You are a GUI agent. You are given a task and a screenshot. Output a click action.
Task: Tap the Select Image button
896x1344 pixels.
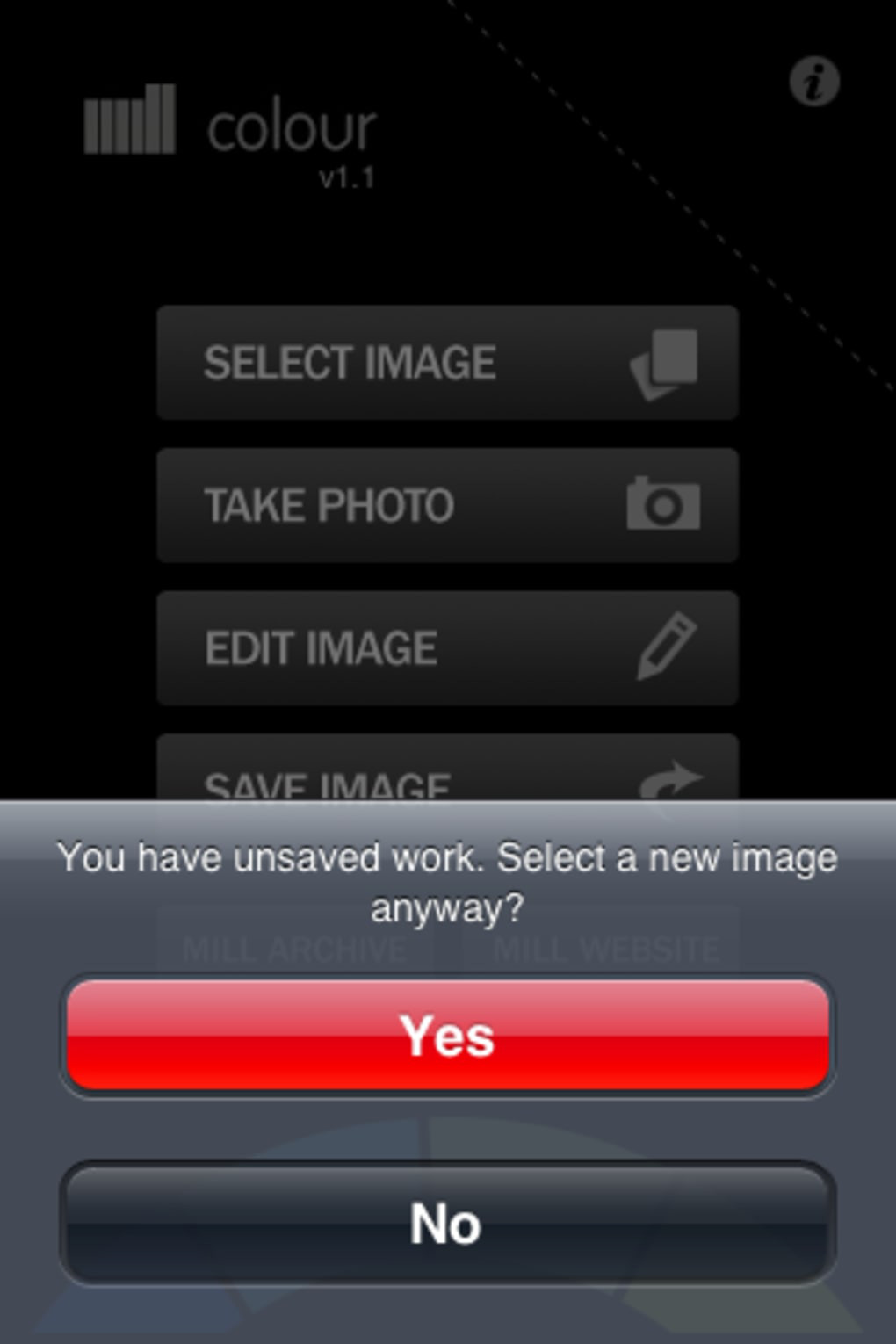point(447,362)
